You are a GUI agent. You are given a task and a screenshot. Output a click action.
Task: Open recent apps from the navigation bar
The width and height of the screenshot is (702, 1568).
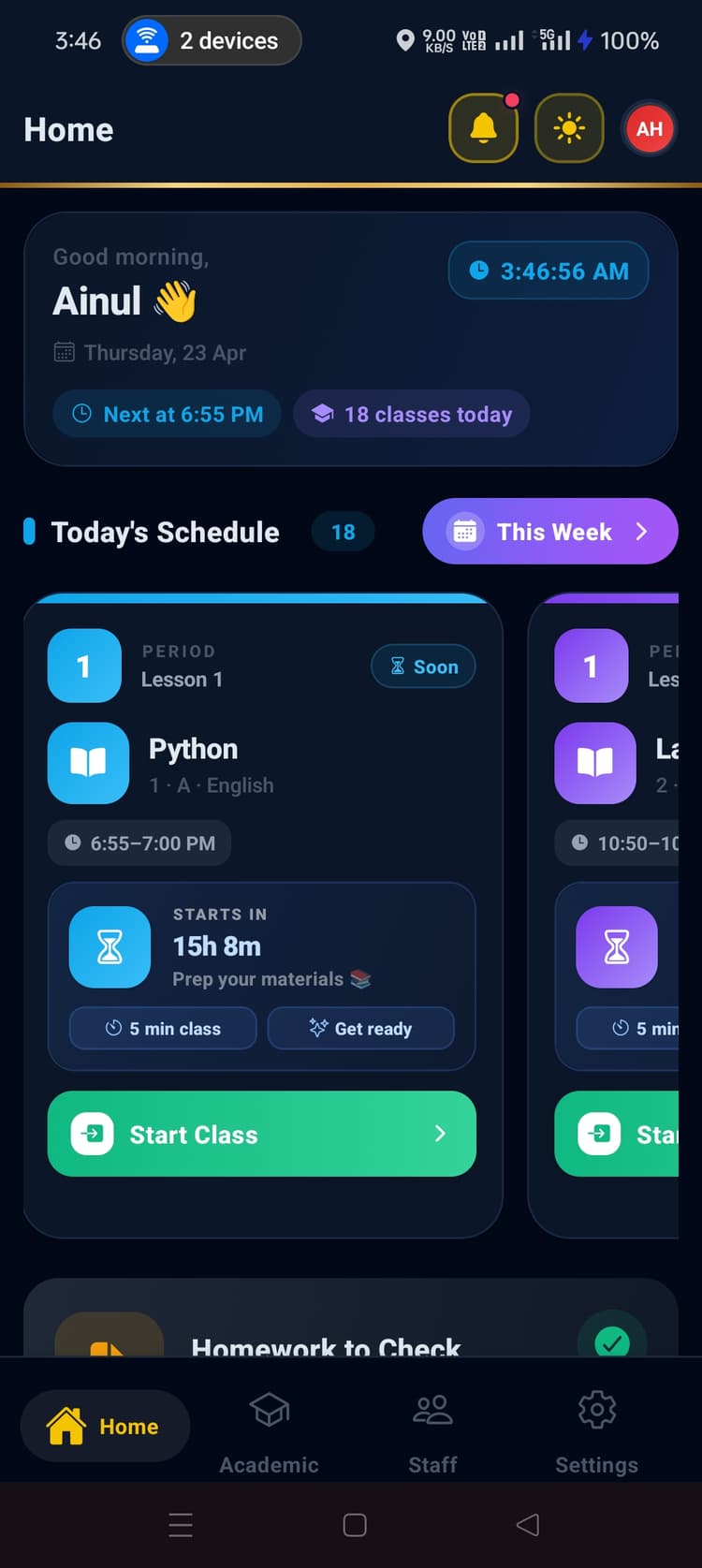point(181,1525)
